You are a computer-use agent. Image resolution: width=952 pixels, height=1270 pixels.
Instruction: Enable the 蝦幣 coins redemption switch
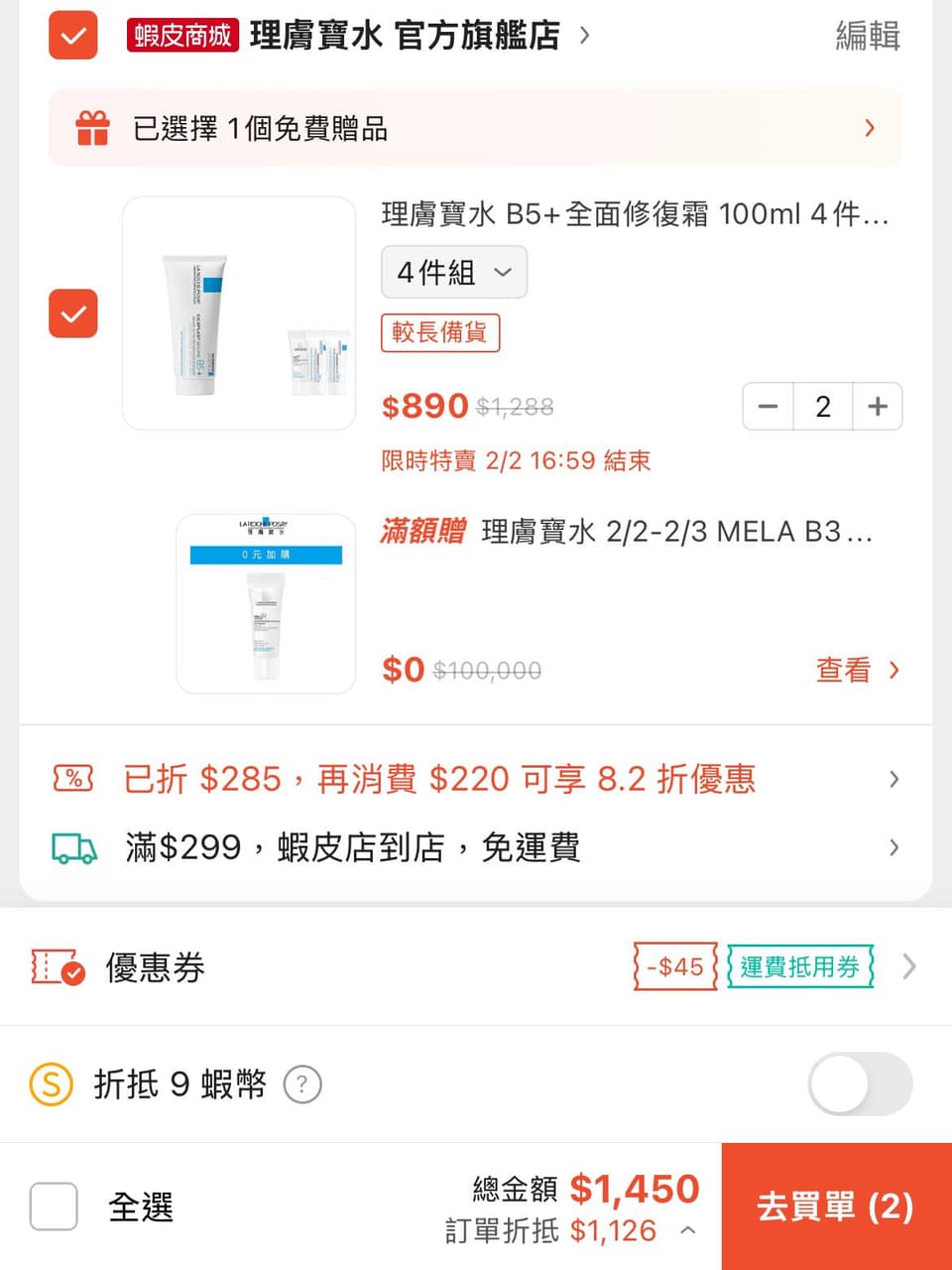pos(860,1084)
